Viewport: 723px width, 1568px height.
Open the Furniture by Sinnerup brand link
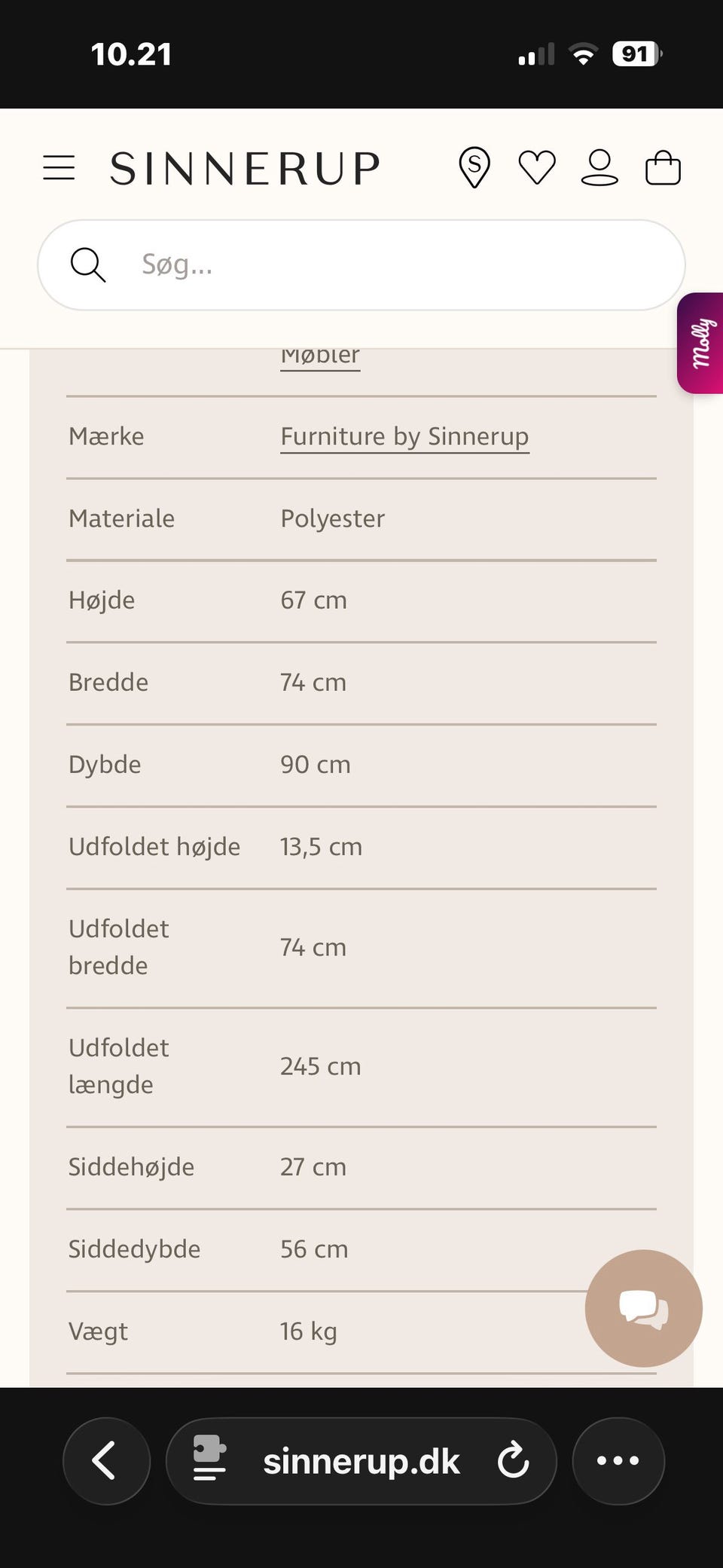[404, 436]
